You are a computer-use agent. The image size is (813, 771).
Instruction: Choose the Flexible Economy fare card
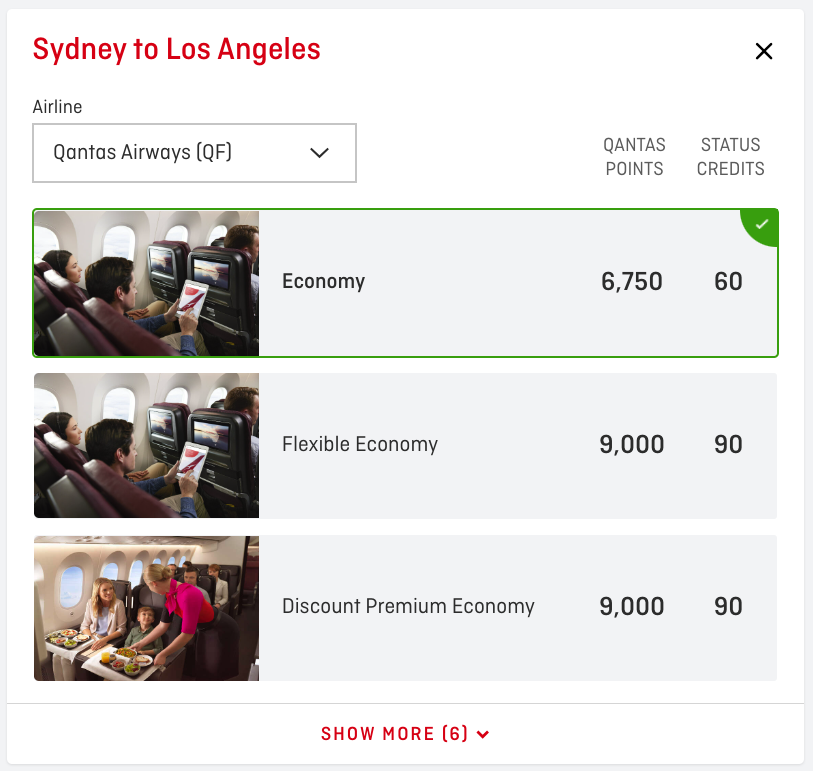(x=405, y=445)
